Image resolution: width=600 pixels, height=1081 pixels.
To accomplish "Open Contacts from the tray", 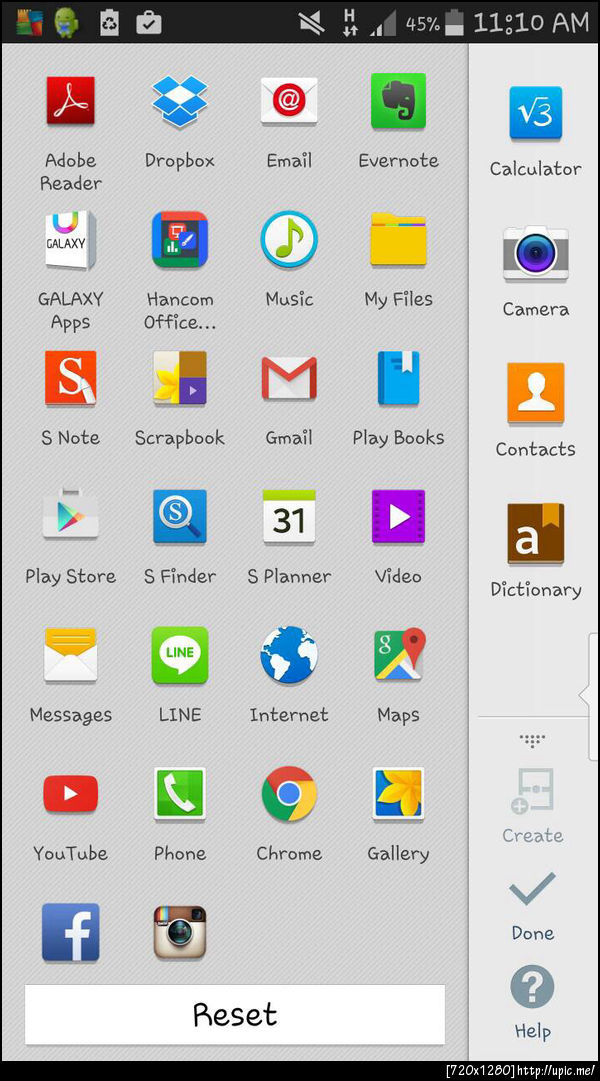I will point(535,410).
